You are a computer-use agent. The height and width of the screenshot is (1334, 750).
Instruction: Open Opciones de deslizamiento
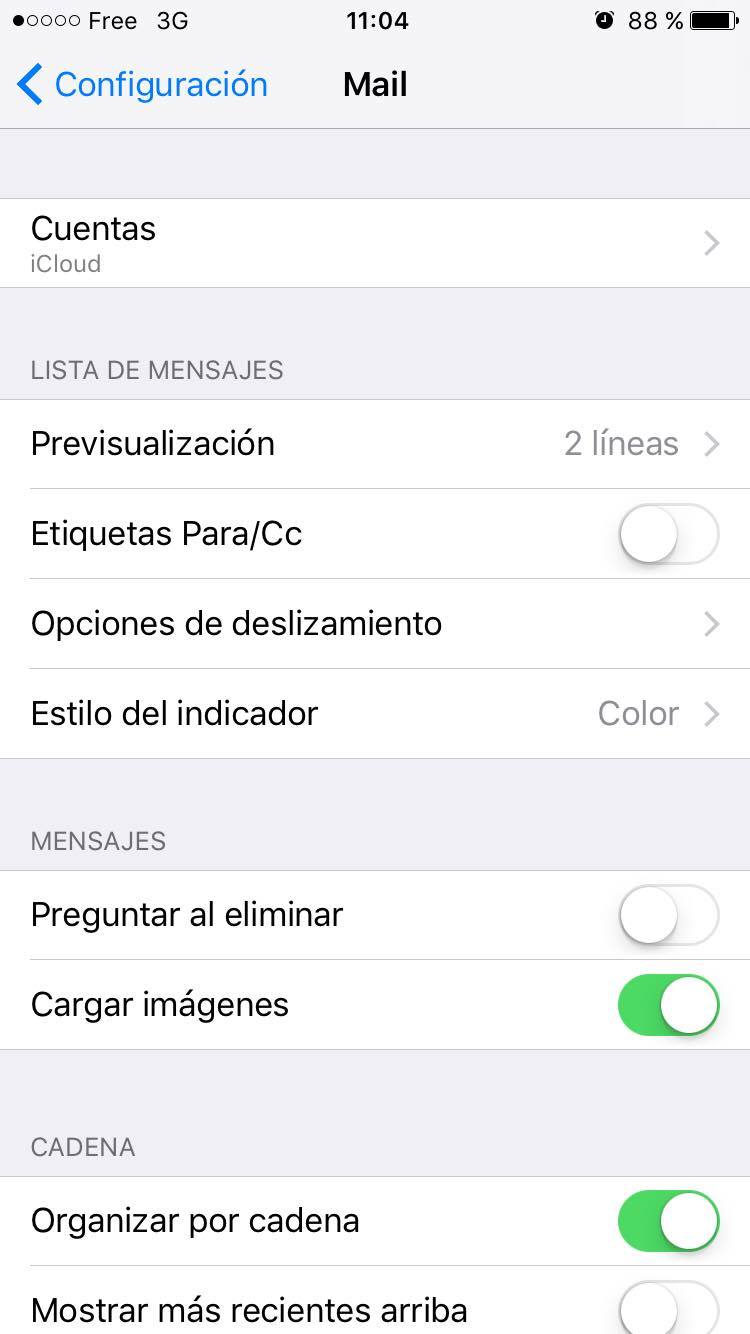(375, 624)
